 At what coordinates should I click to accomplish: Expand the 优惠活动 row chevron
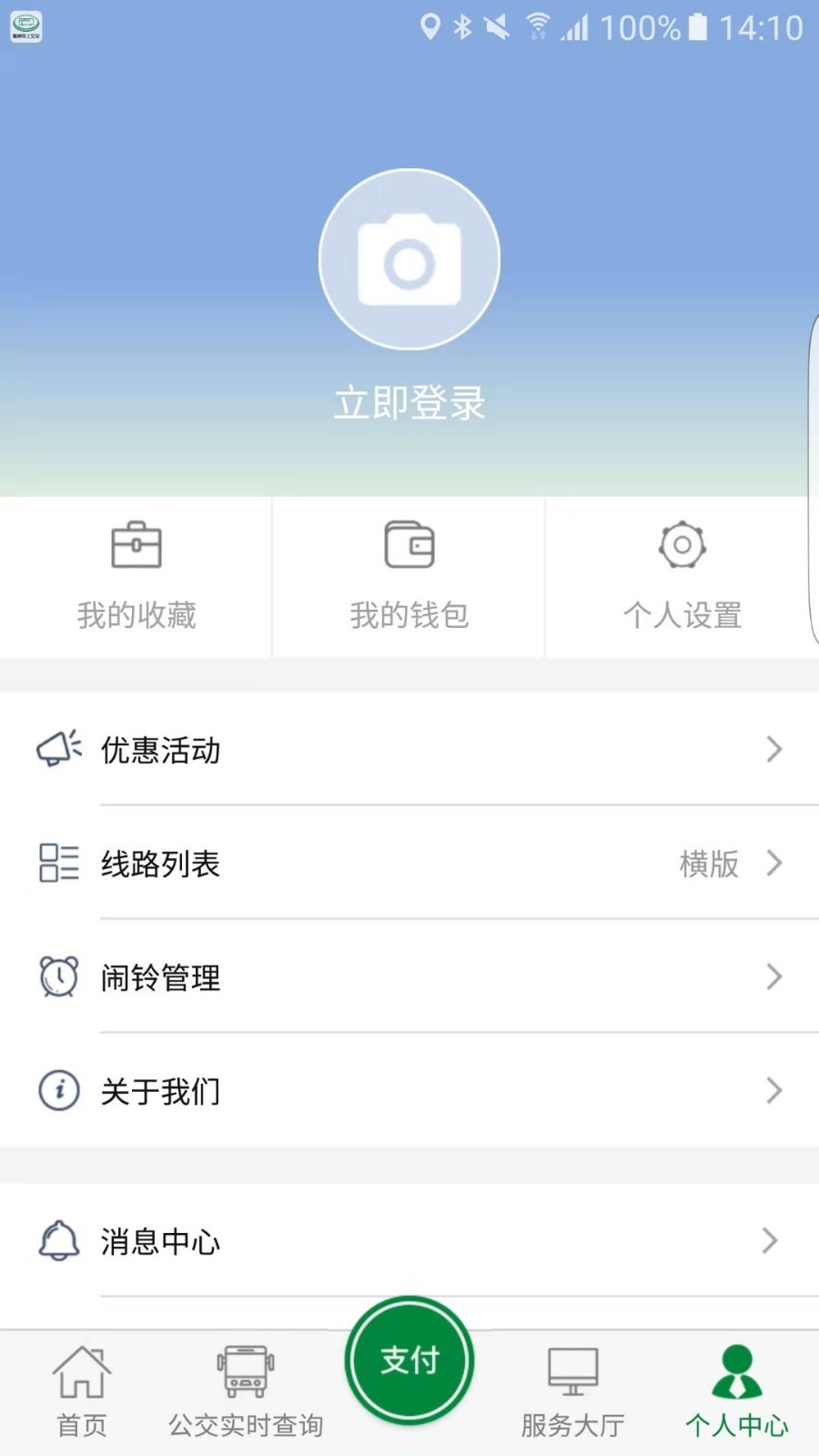tap(774, 749)
